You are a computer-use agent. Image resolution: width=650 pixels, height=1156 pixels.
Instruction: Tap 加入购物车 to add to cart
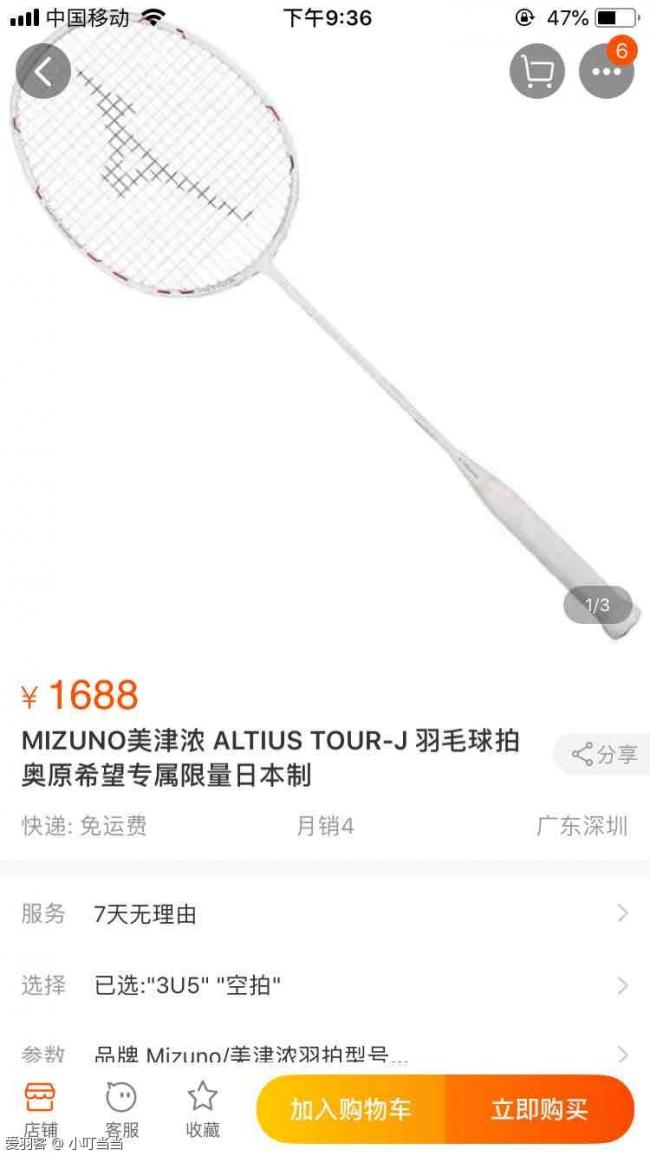351,1109
